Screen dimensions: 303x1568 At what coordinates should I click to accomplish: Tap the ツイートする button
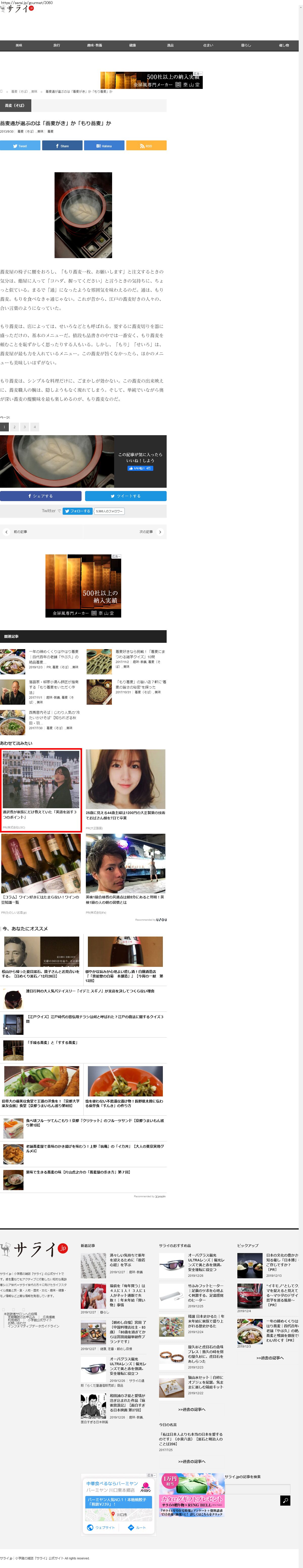click(125, 496)
